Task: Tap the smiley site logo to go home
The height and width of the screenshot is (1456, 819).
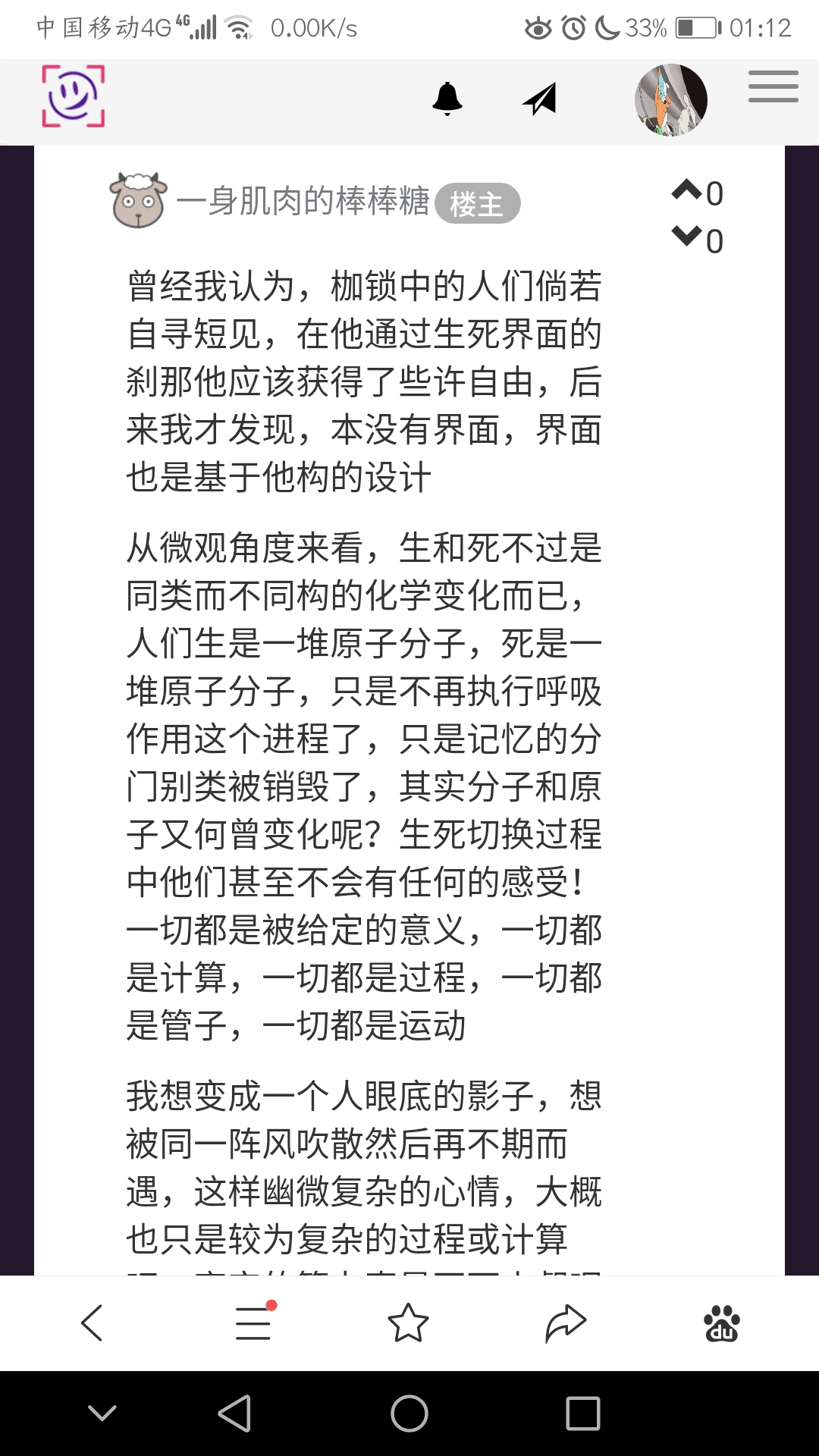Action: pos(73,96)
